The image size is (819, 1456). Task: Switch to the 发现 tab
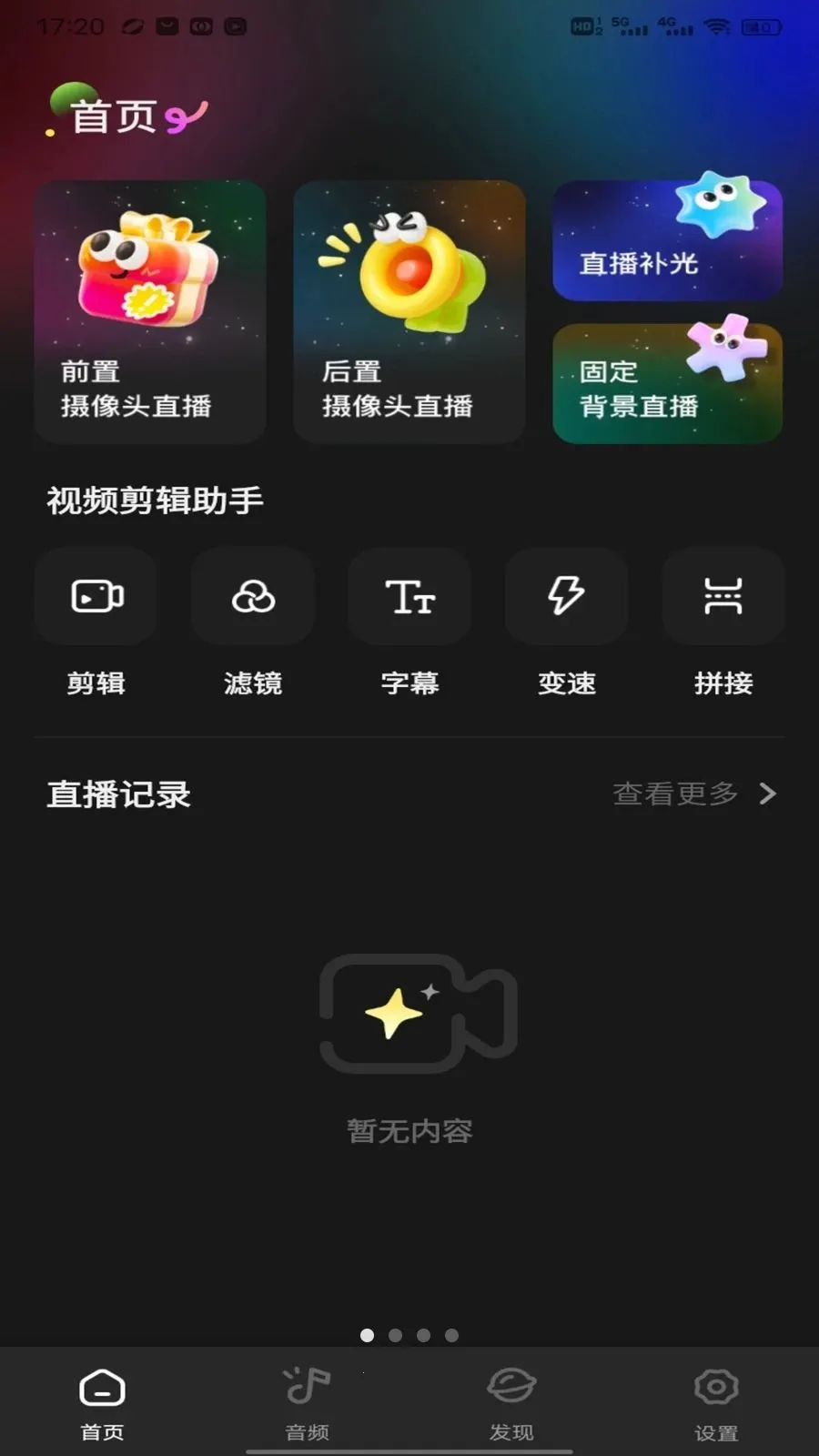click(x=511, y=1402)
